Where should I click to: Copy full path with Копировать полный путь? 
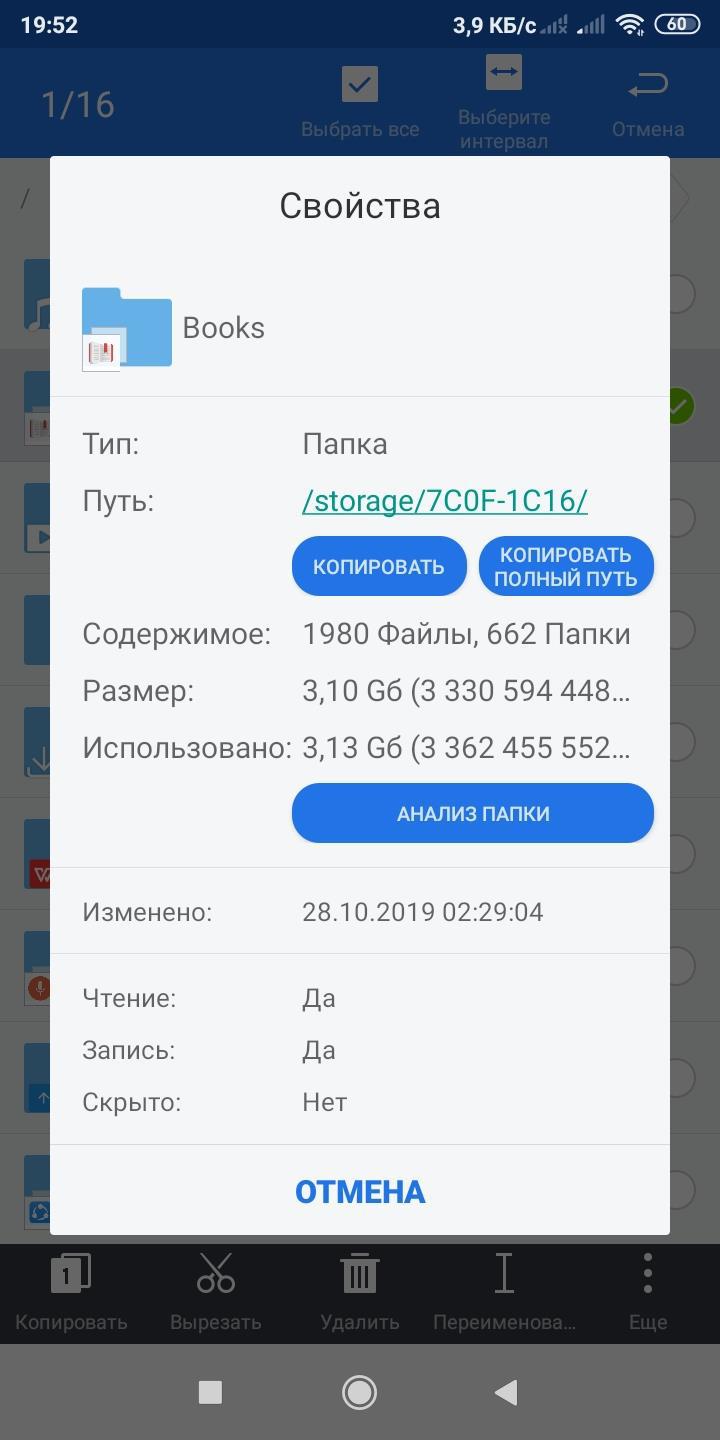pos(565,567)
